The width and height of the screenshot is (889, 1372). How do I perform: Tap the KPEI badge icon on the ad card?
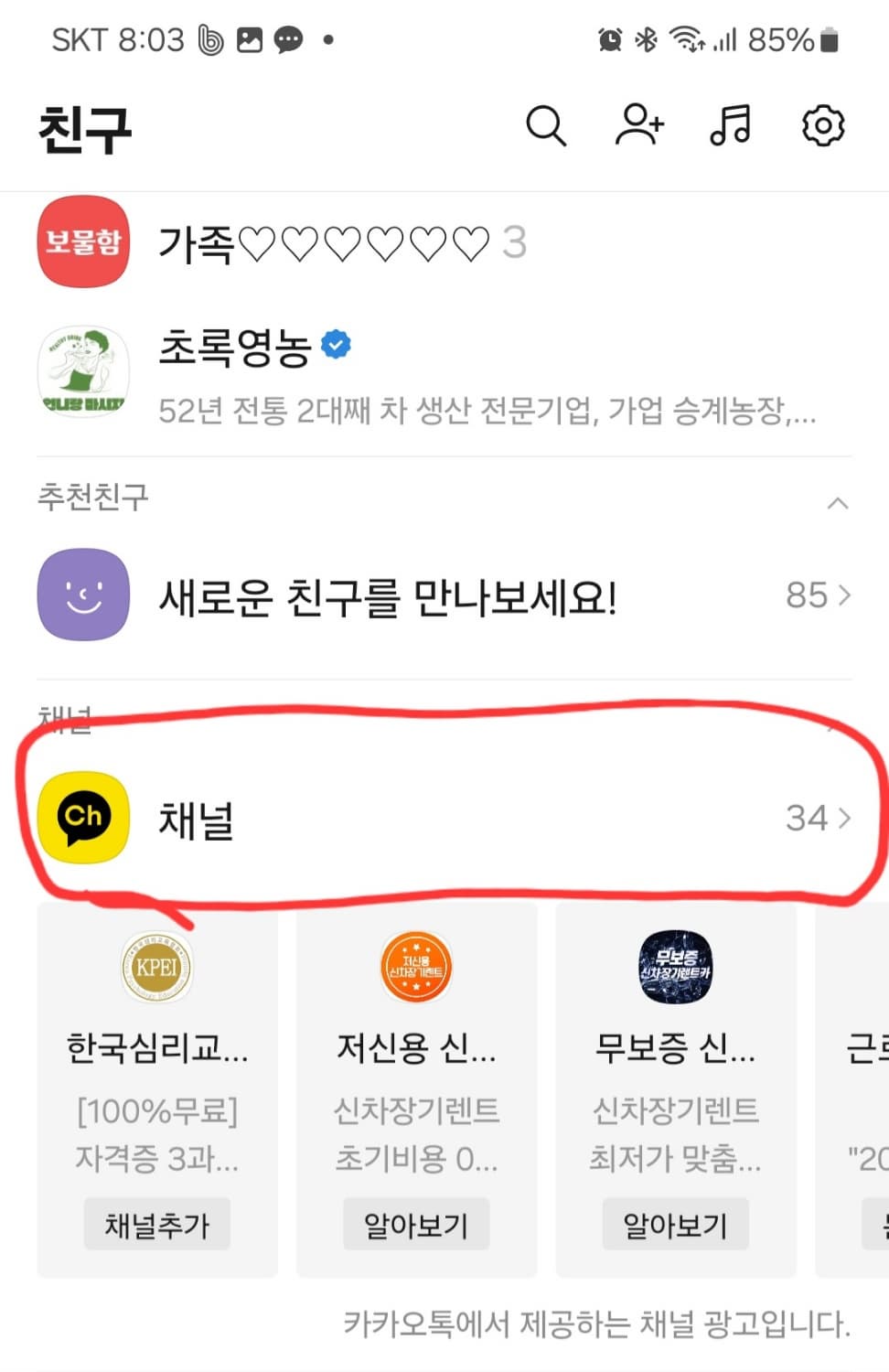[155, 967]
